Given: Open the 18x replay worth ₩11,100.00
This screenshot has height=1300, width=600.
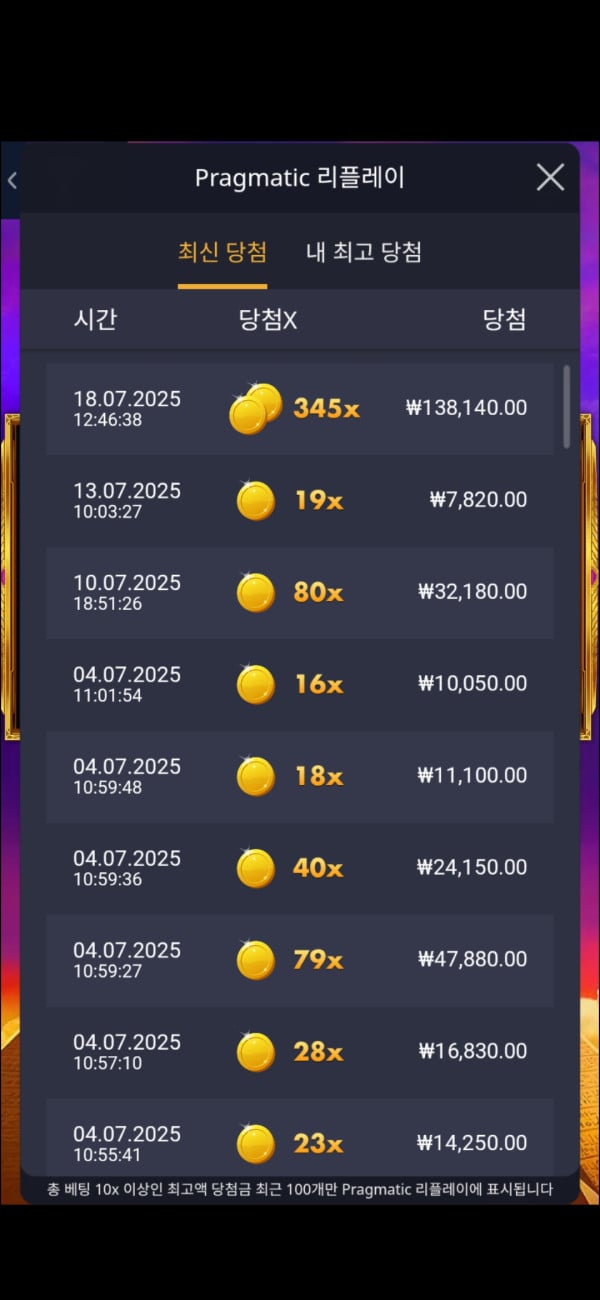Looking at the screenshot, I should (300, 776).
